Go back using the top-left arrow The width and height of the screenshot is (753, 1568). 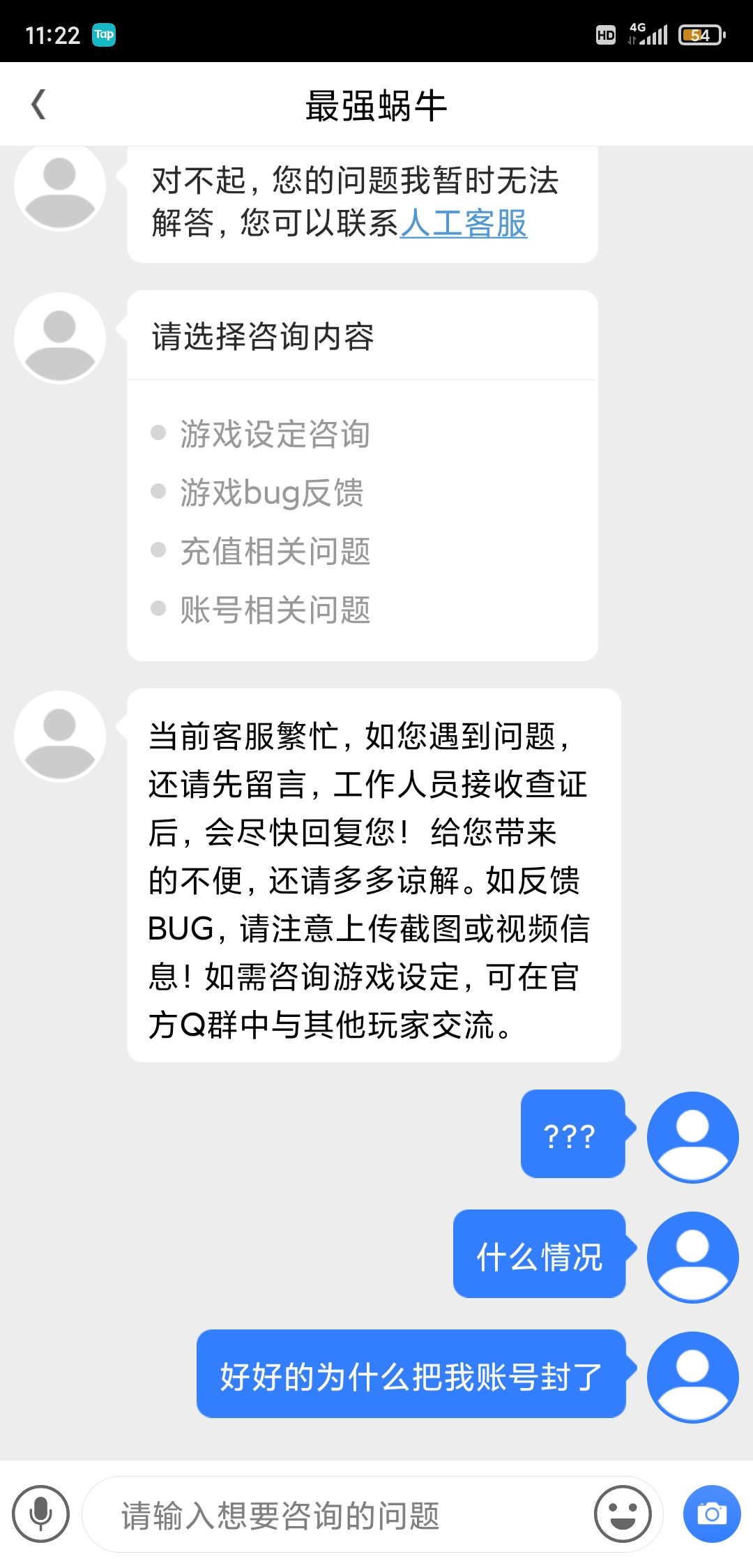click(x=38, y=105)
